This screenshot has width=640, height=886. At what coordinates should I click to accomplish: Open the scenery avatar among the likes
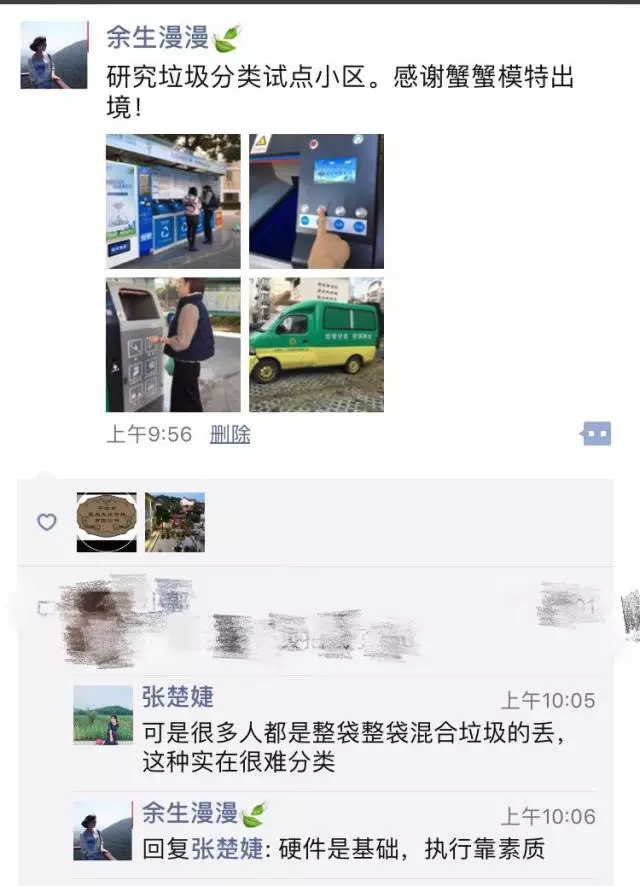pos(174,522)
